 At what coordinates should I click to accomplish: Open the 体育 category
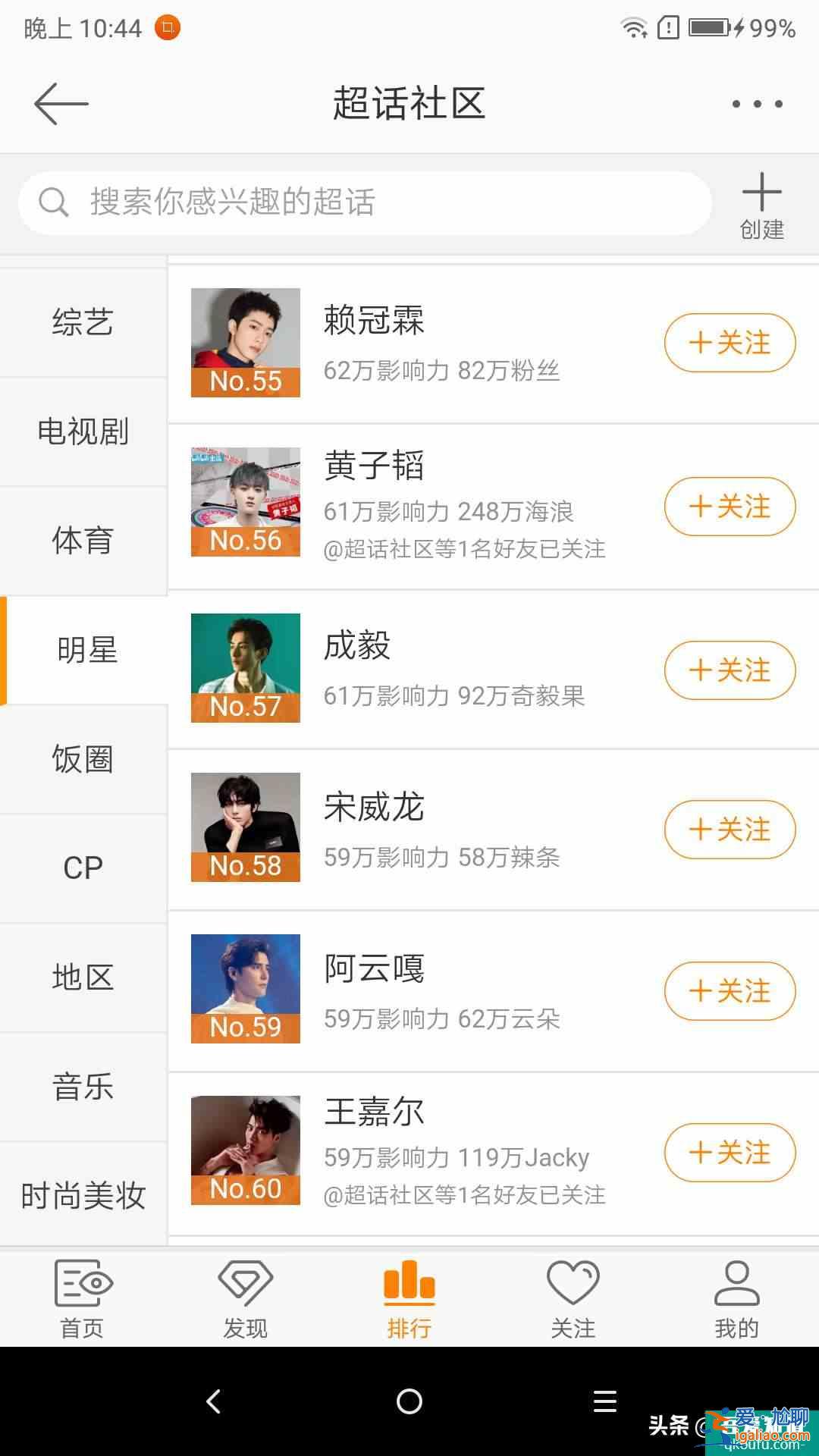(x=83, y=541)
